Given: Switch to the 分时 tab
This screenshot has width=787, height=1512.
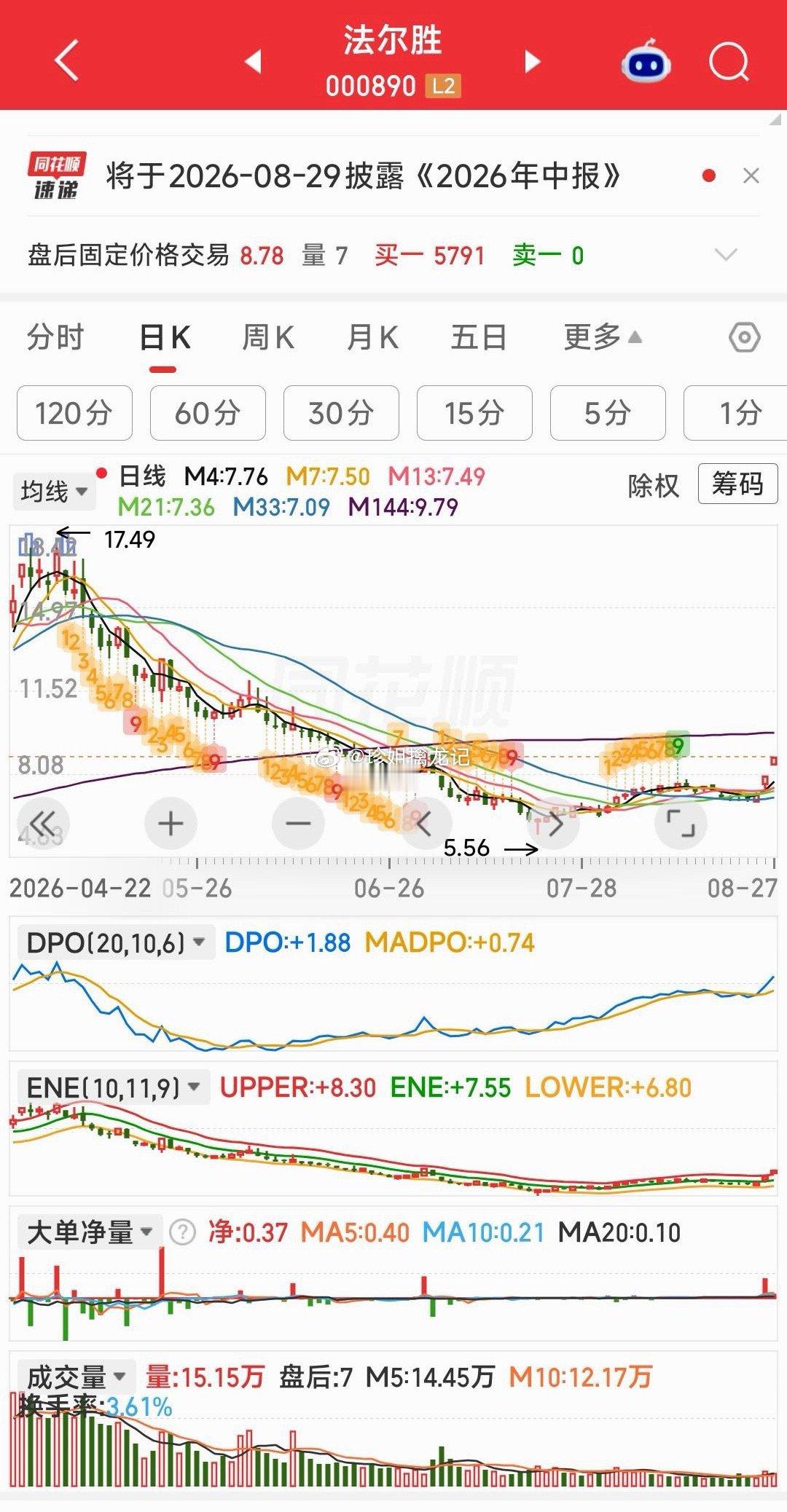Looking at the screenshot, I should click(55, 338).
